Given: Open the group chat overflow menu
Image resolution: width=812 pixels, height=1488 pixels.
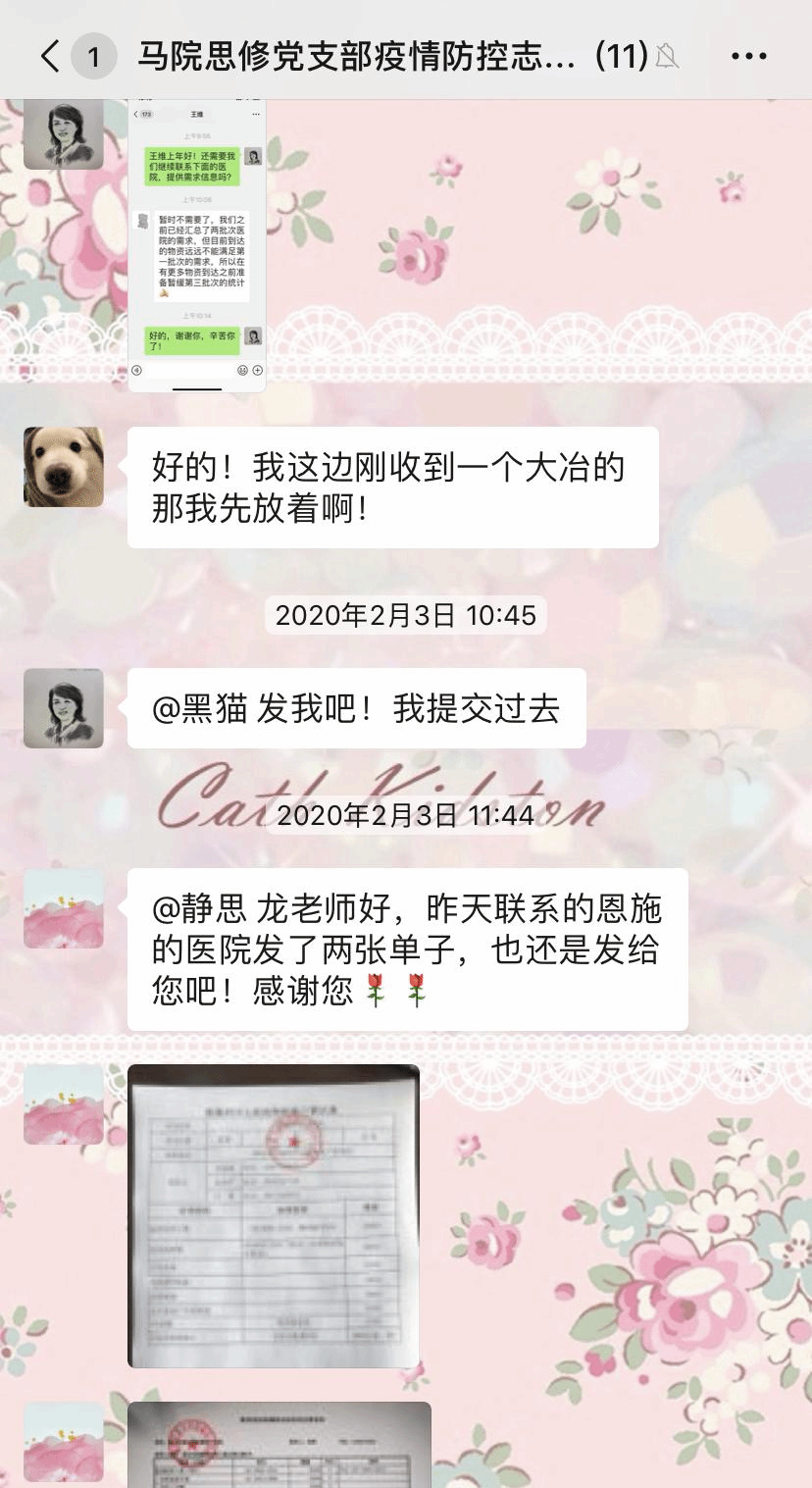Looking at the screenshot, I should pos(747,56).
